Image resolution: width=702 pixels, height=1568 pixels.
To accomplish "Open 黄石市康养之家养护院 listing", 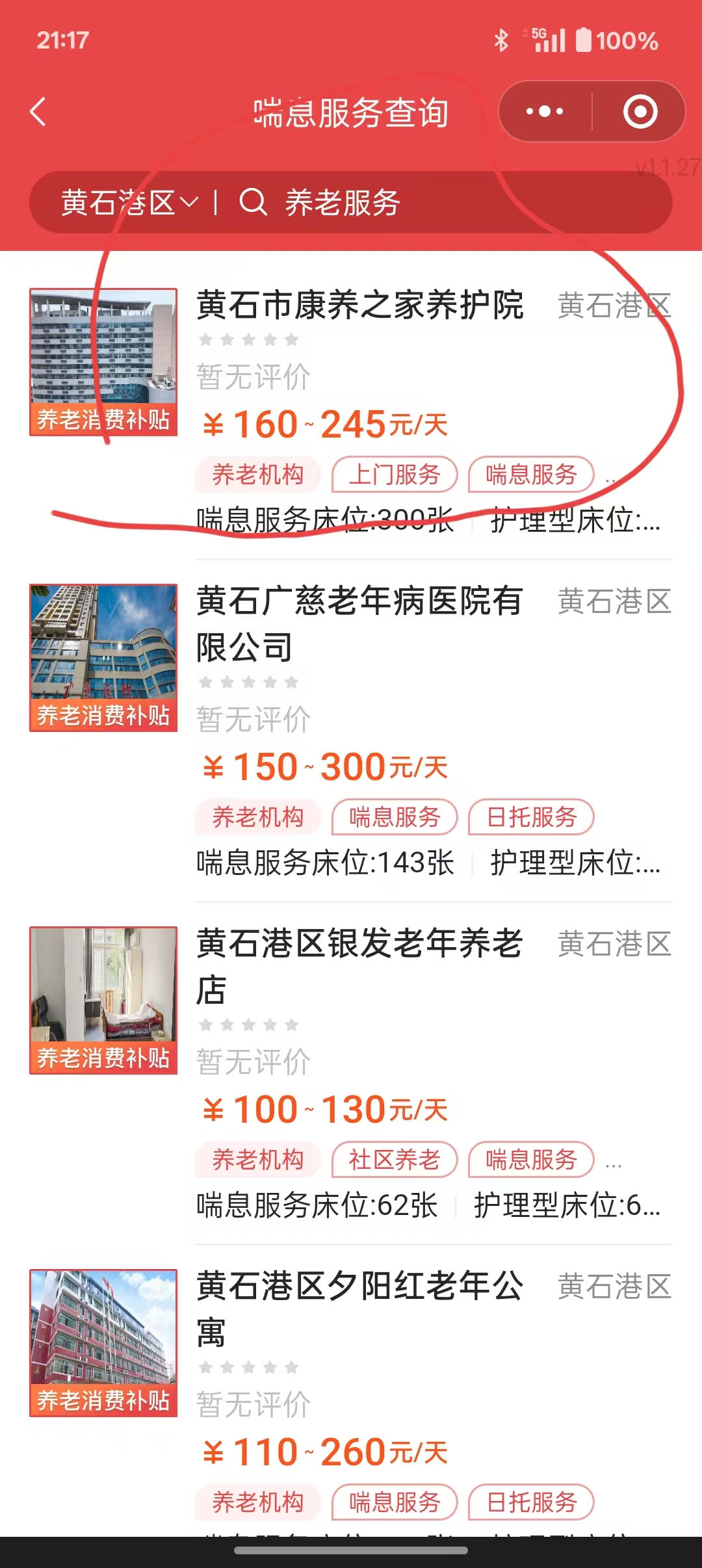I will point(359,306).
